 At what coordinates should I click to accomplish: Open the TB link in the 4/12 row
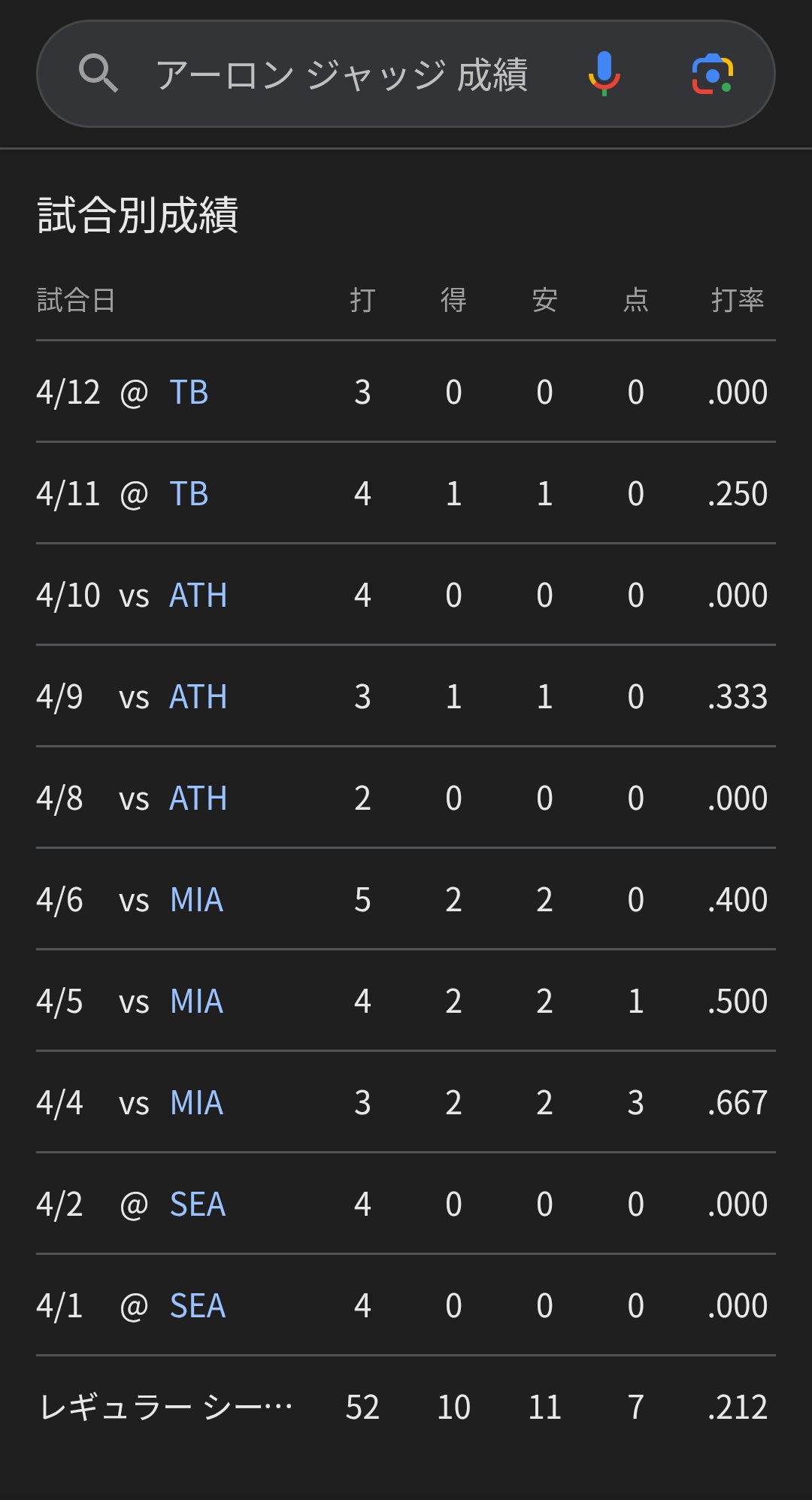pos(189,392)
